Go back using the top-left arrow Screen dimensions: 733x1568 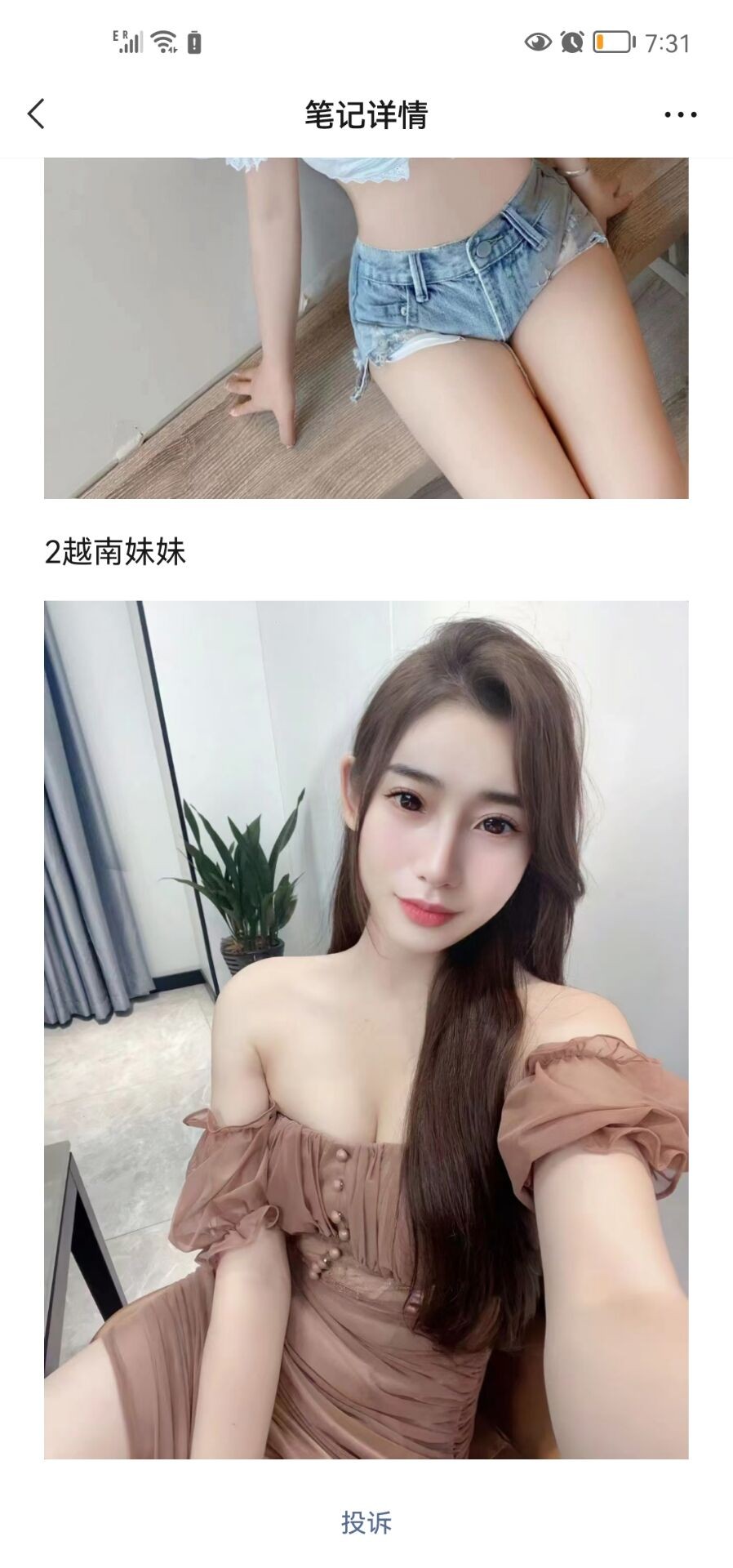click(x=37, y=114)
